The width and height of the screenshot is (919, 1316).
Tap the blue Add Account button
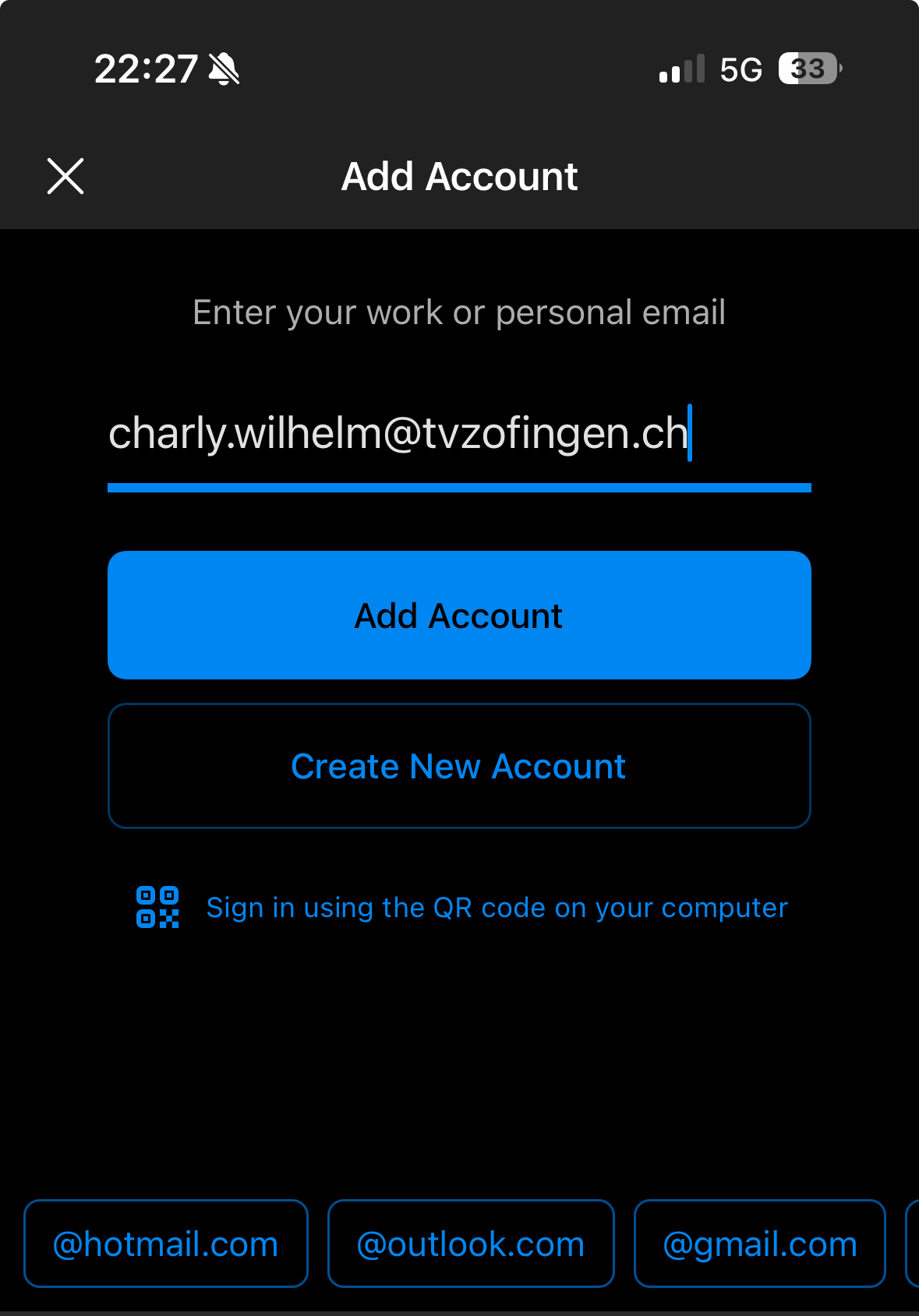coord(459,616)
